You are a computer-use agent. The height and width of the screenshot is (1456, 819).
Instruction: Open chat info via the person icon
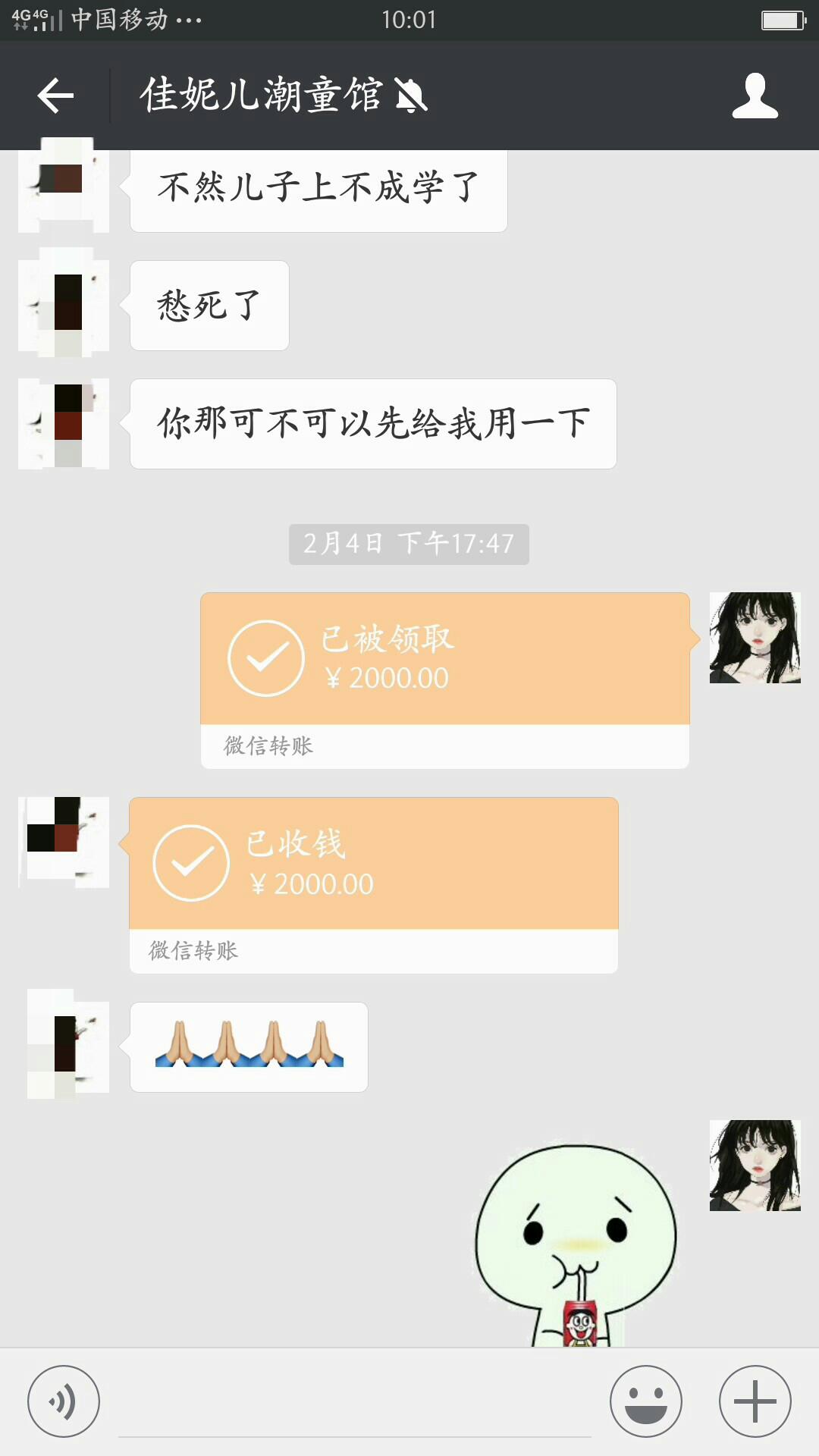755,96
